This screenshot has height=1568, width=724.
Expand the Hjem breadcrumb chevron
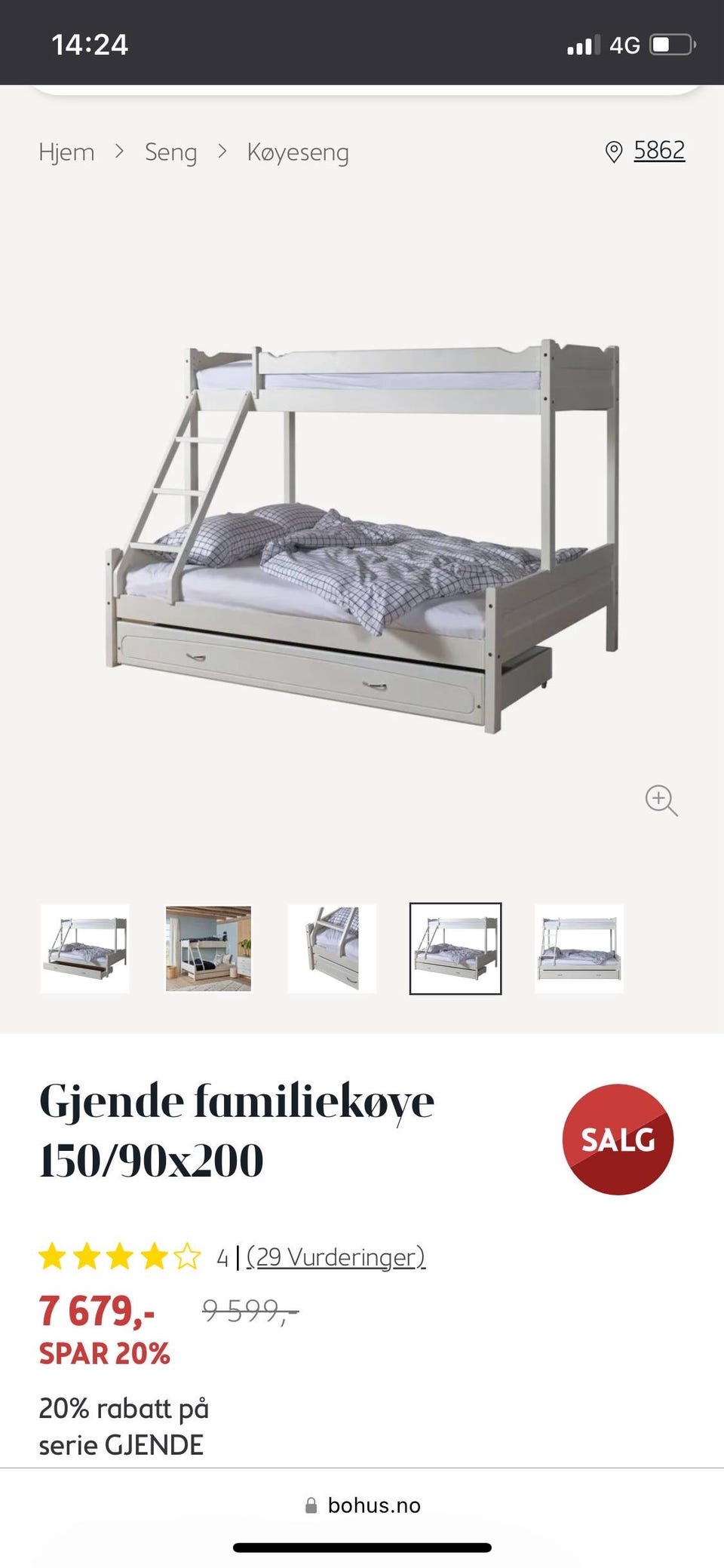coord(119,152)
